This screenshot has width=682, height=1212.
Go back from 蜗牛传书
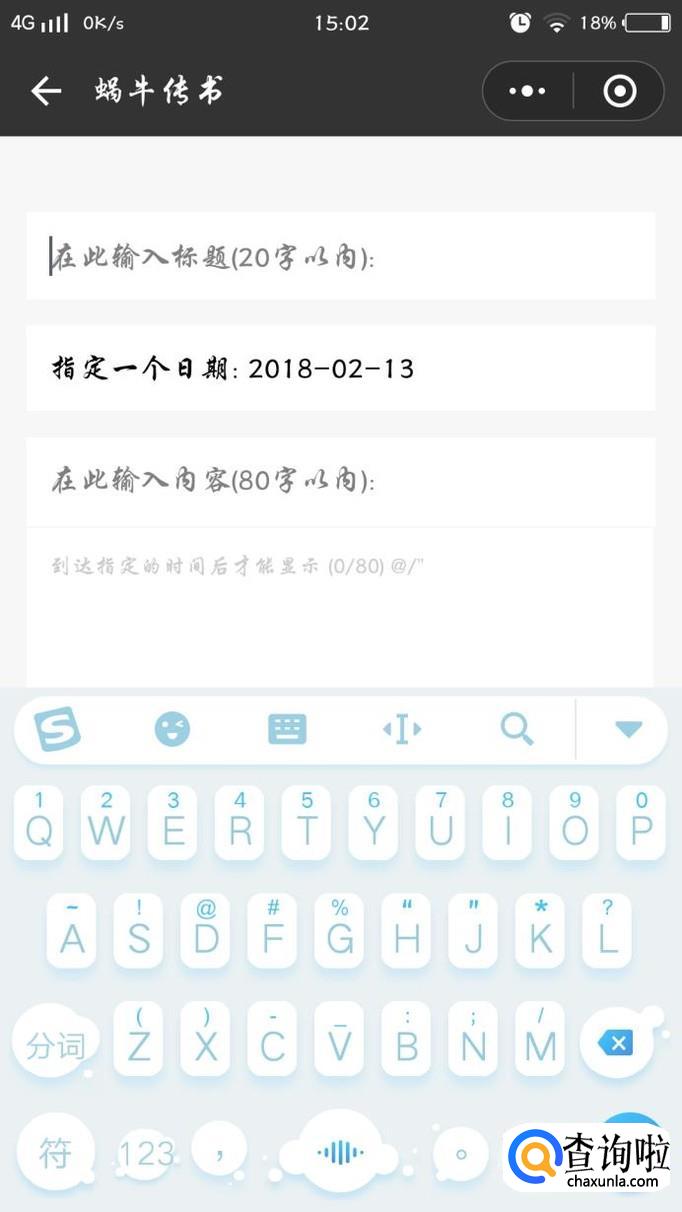coord(46,91)
